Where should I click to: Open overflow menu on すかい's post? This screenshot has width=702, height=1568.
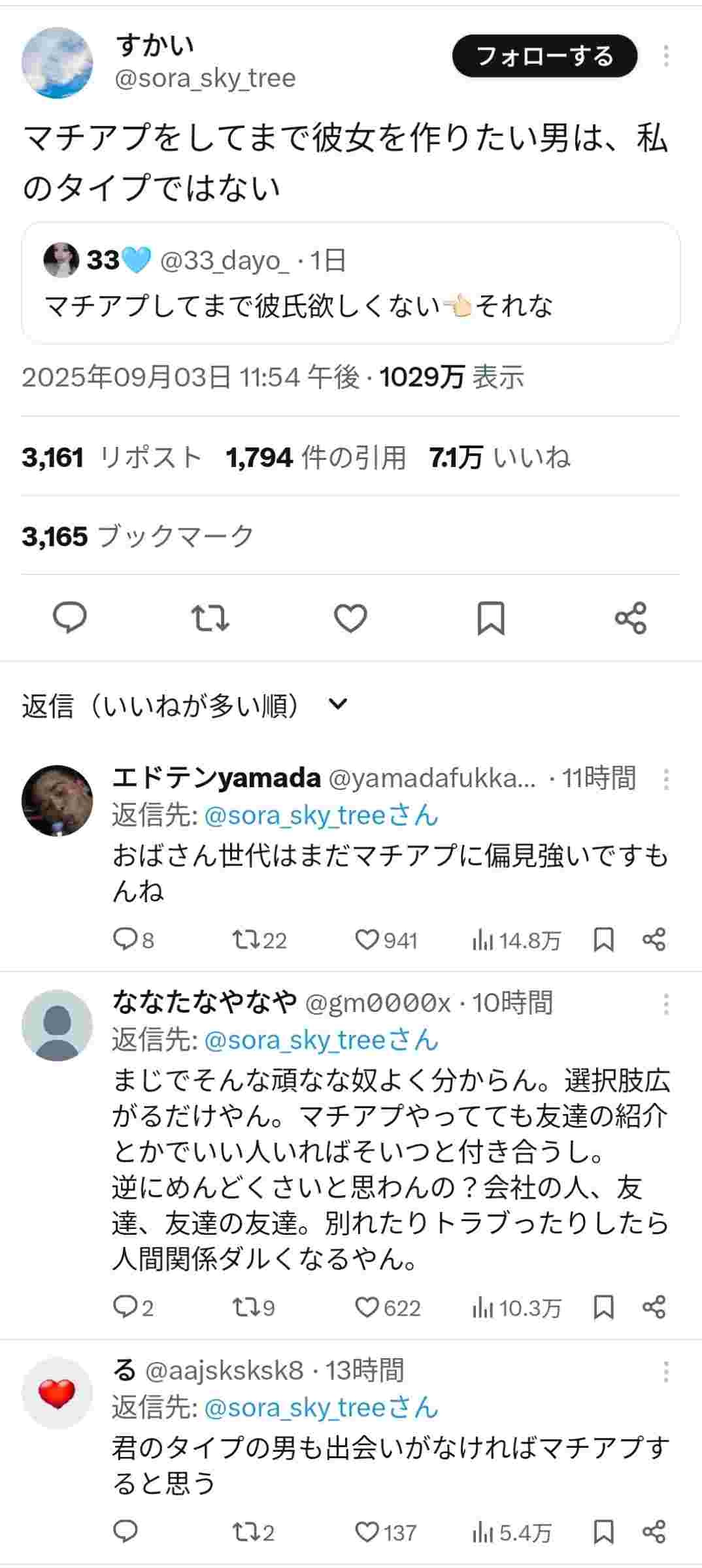tap(665, 56)
